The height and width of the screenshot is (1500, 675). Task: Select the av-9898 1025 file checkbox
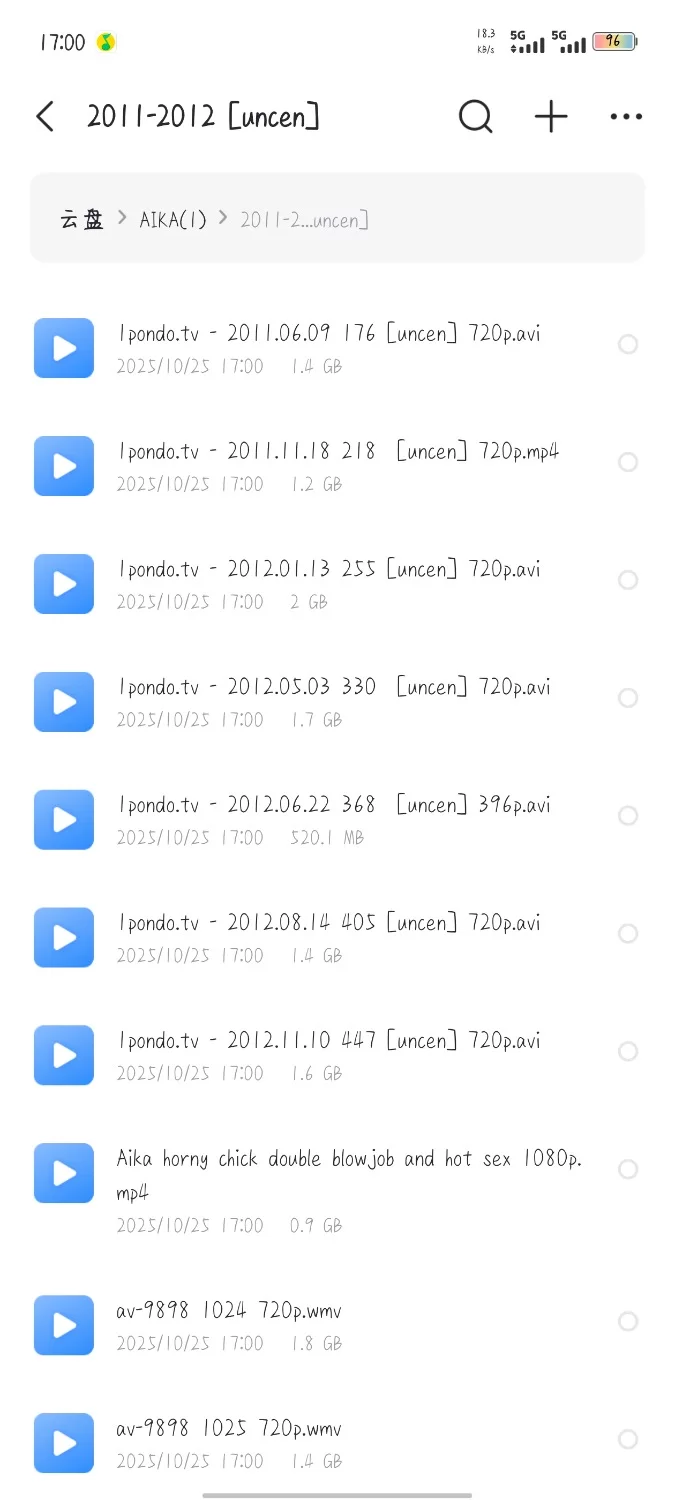tap(628, 1439)
